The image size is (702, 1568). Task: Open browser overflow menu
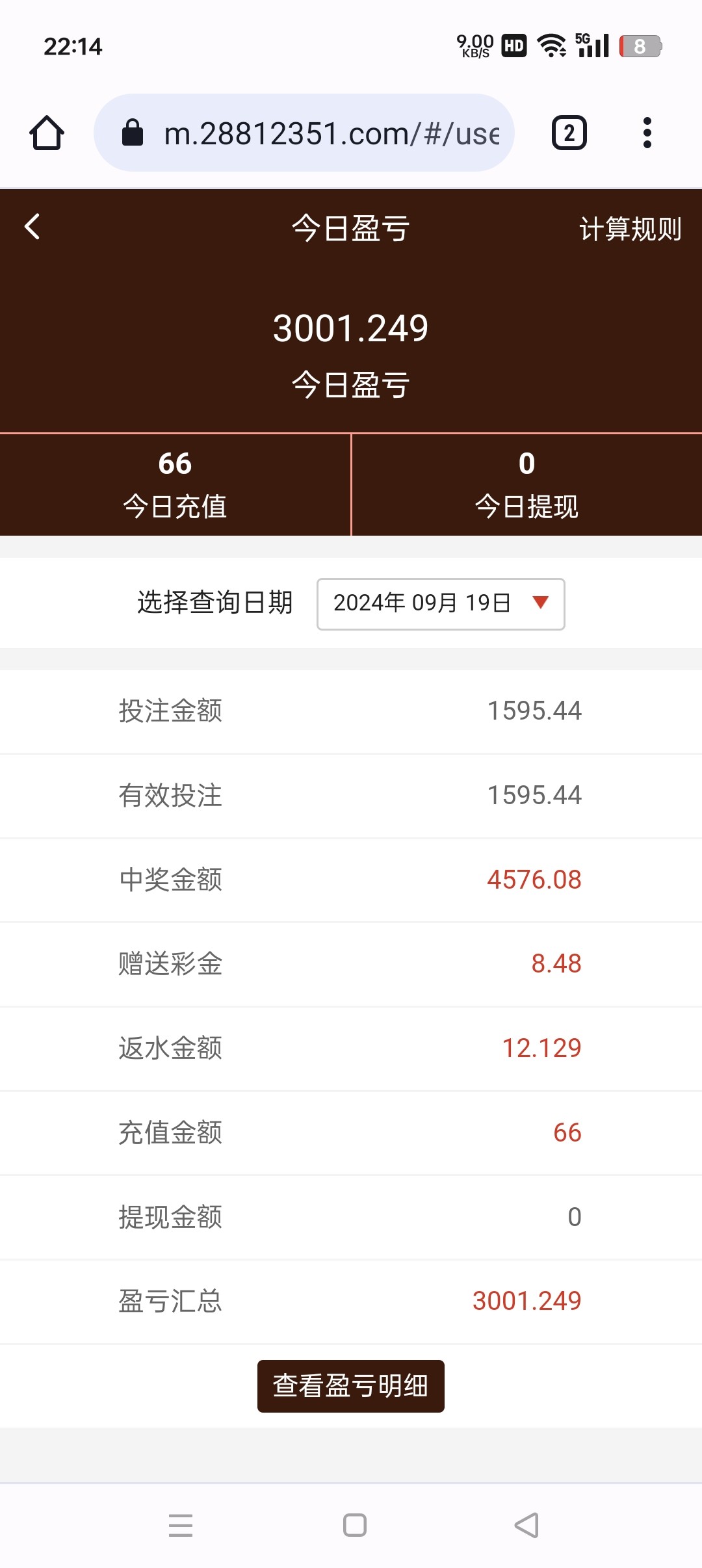[x=647, y=133]
